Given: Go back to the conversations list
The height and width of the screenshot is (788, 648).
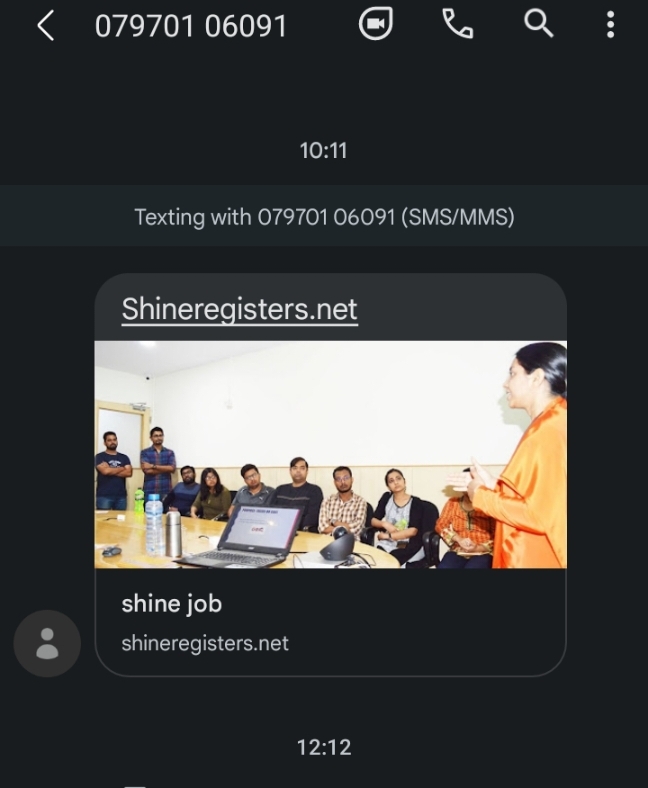Looking at the screenshot, I should [45, 27].
